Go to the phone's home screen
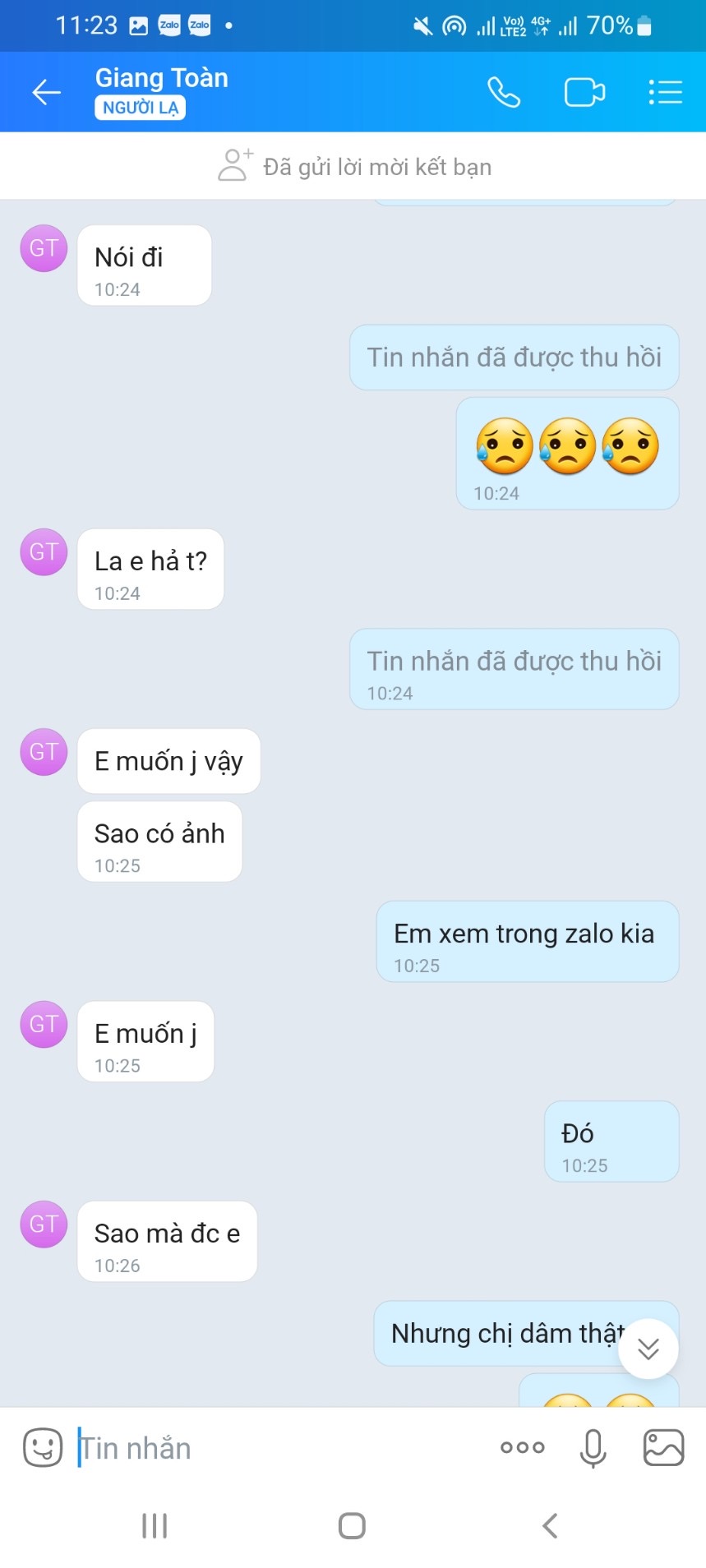Screen dimensions: 706x1568 (352, 1525)
